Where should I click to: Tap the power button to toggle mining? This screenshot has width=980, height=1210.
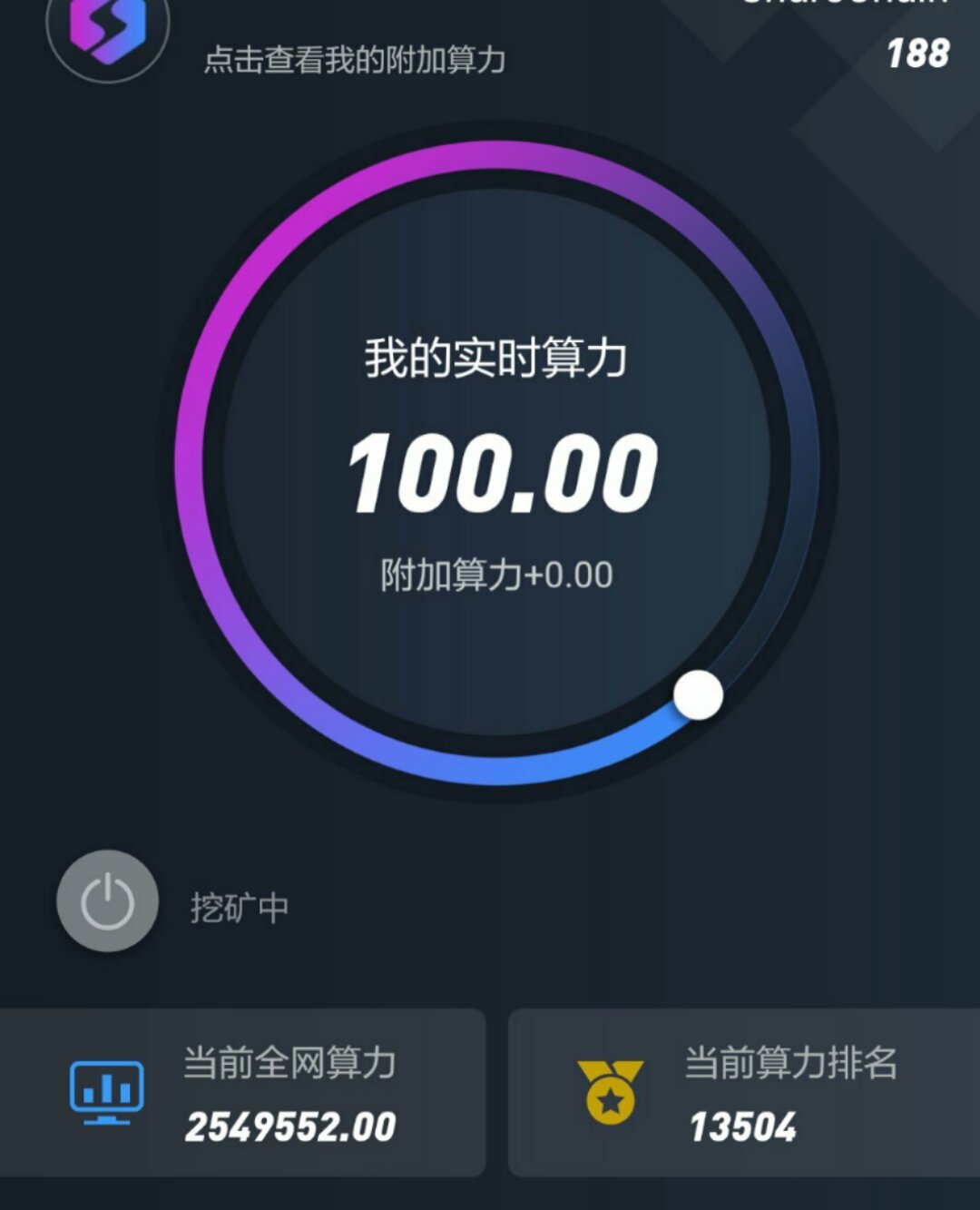[107, 900]
